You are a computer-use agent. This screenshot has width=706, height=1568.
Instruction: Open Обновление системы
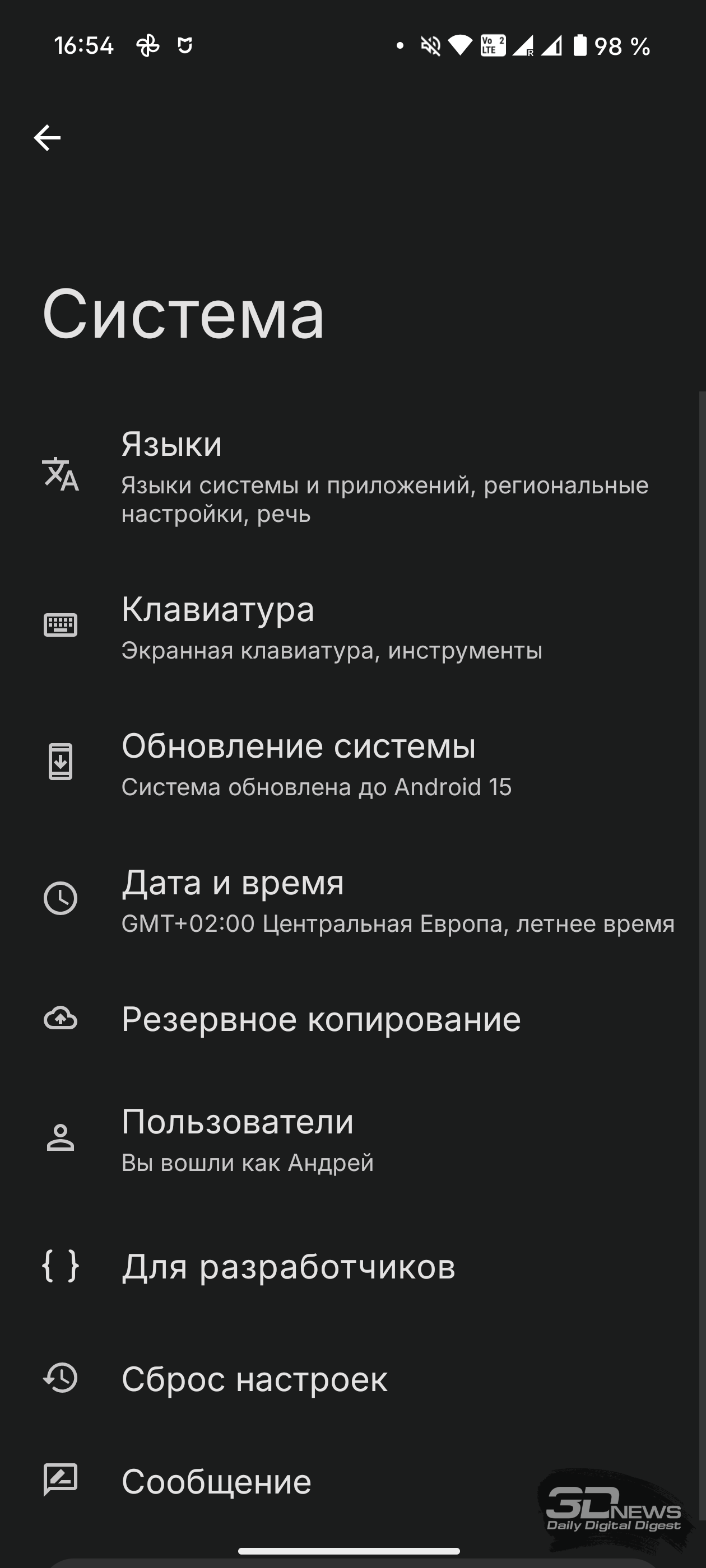(352, 762)
